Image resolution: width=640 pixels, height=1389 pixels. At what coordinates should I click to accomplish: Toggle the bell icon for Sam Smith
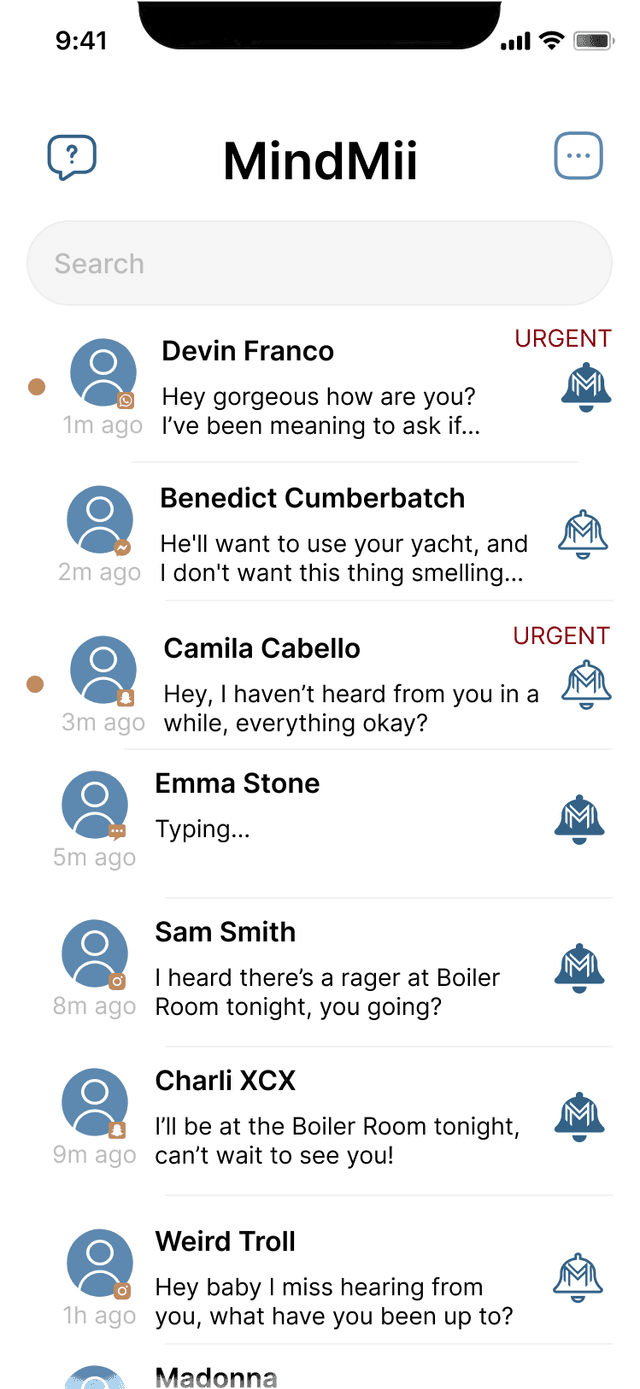pos(579,968)
